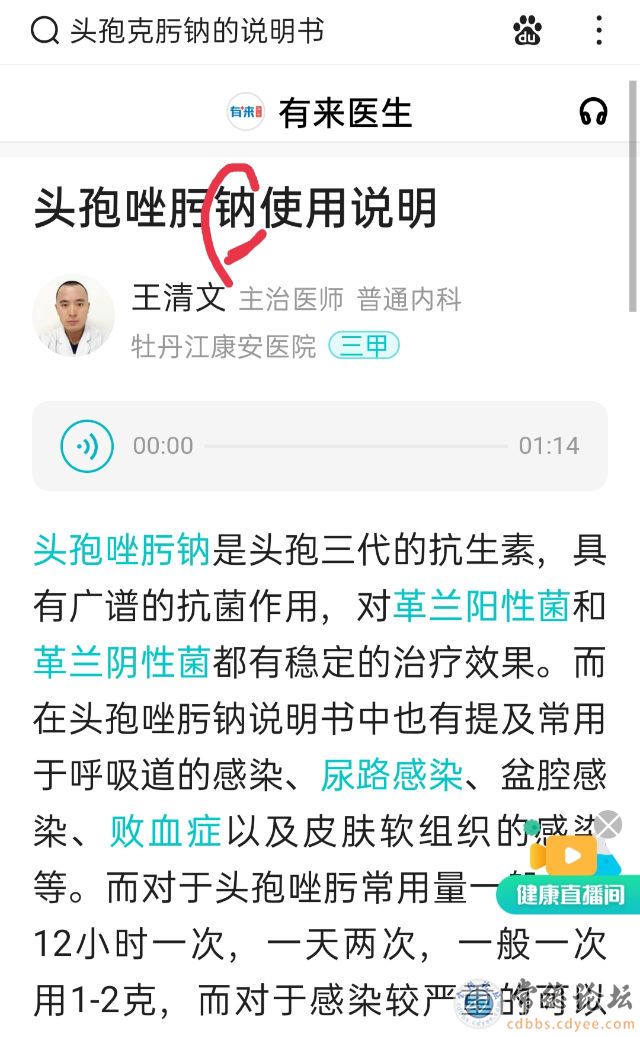Screen dimensions: 640x1037
Task: Open the 败血症 link
Action: (165, 829)
